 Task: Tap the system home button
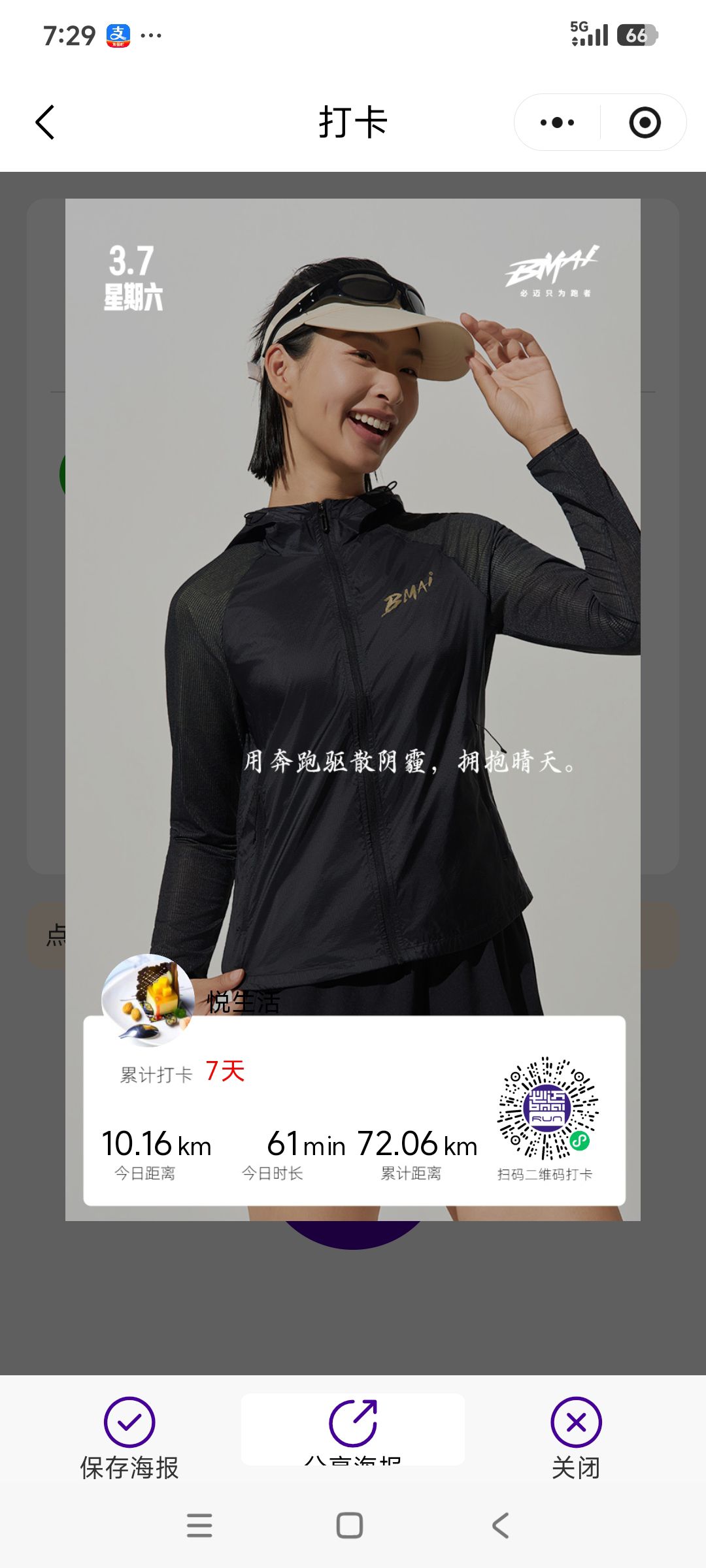click(x=350, y=1526)
